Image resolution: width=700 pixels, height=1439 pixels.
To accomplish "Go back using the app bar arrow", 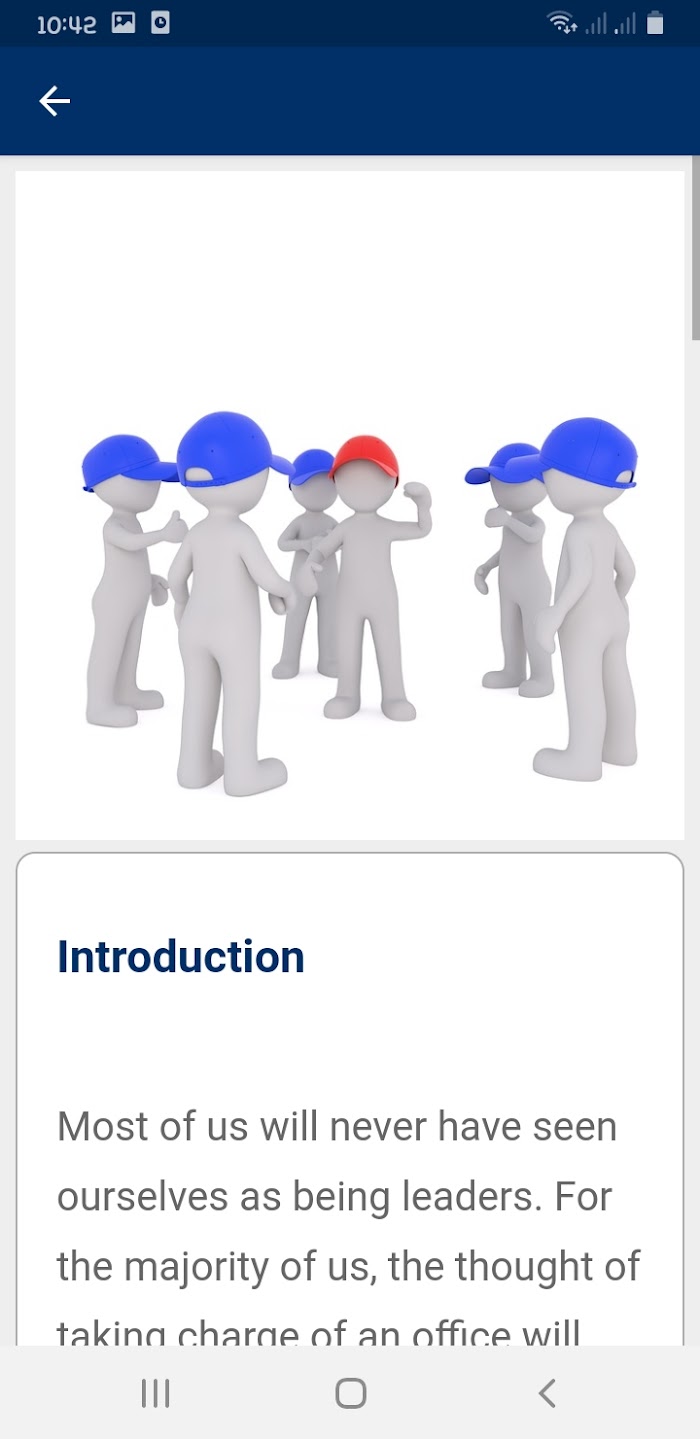I will (x=54, y=101).
